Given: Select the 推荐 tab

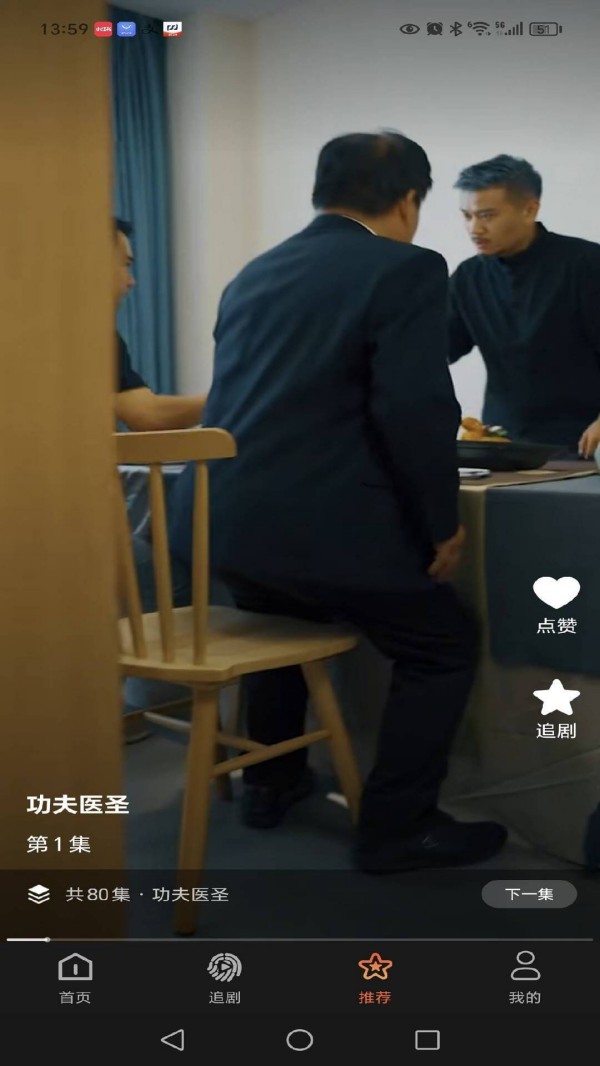Looking at the screenshot, I should point(375,977).
